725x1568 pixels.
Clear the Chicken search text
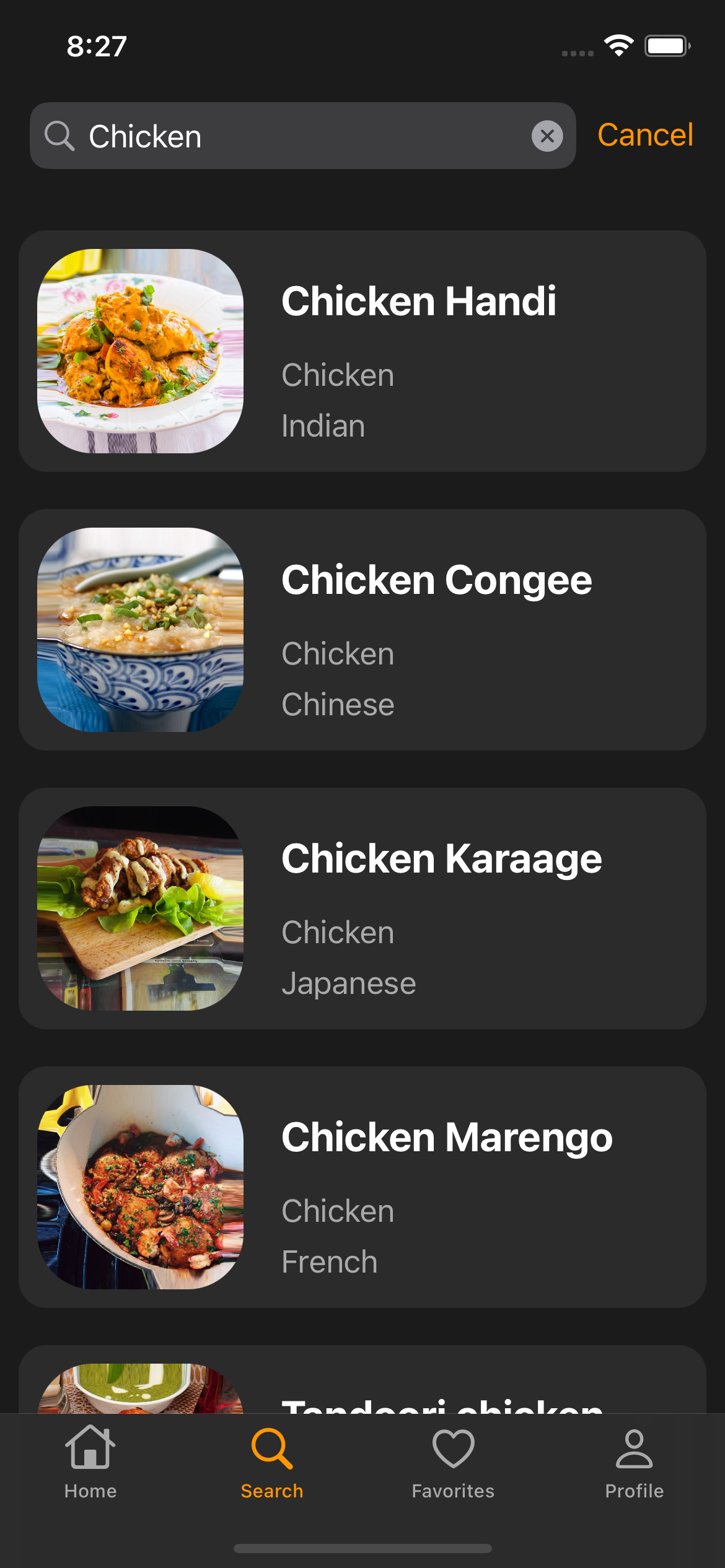[x=547, y=136]
